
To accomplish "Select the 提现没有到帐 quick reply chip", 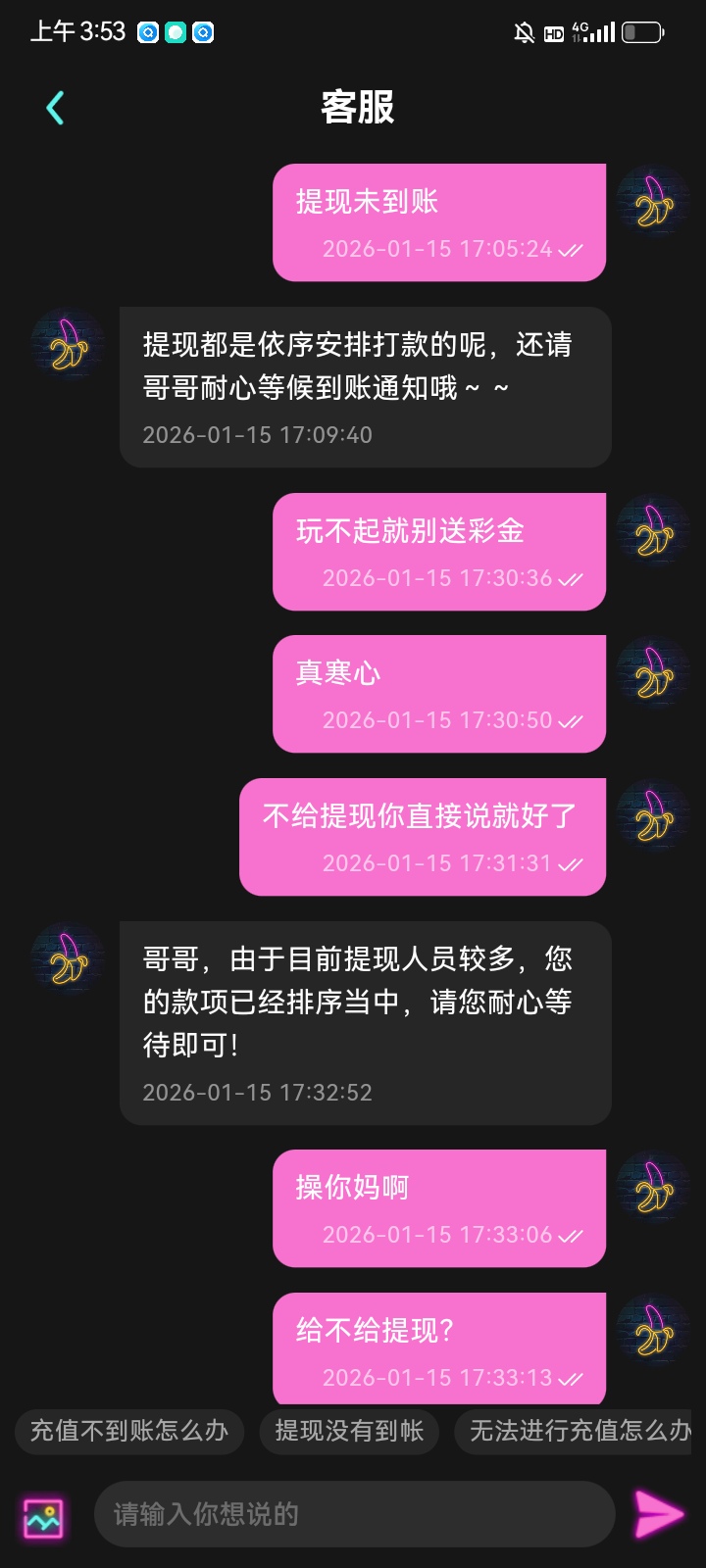I will (x=349, y=1431).
